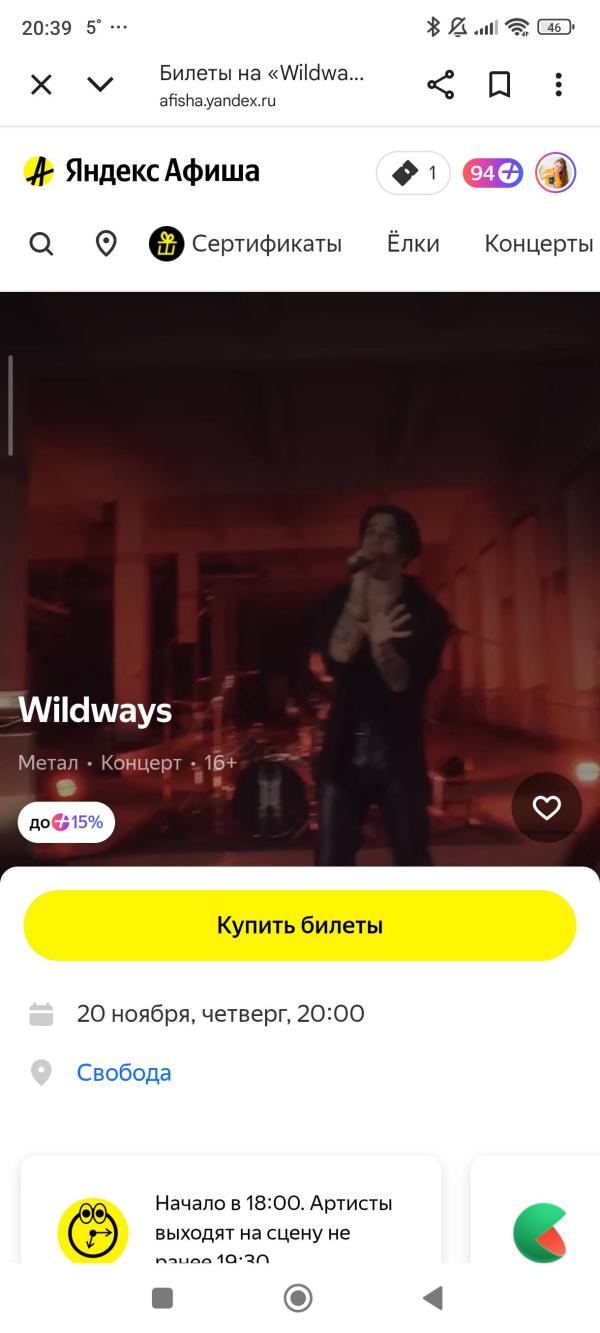Tap the до 15% Plus cashback badge

click(x=66, y=823)
